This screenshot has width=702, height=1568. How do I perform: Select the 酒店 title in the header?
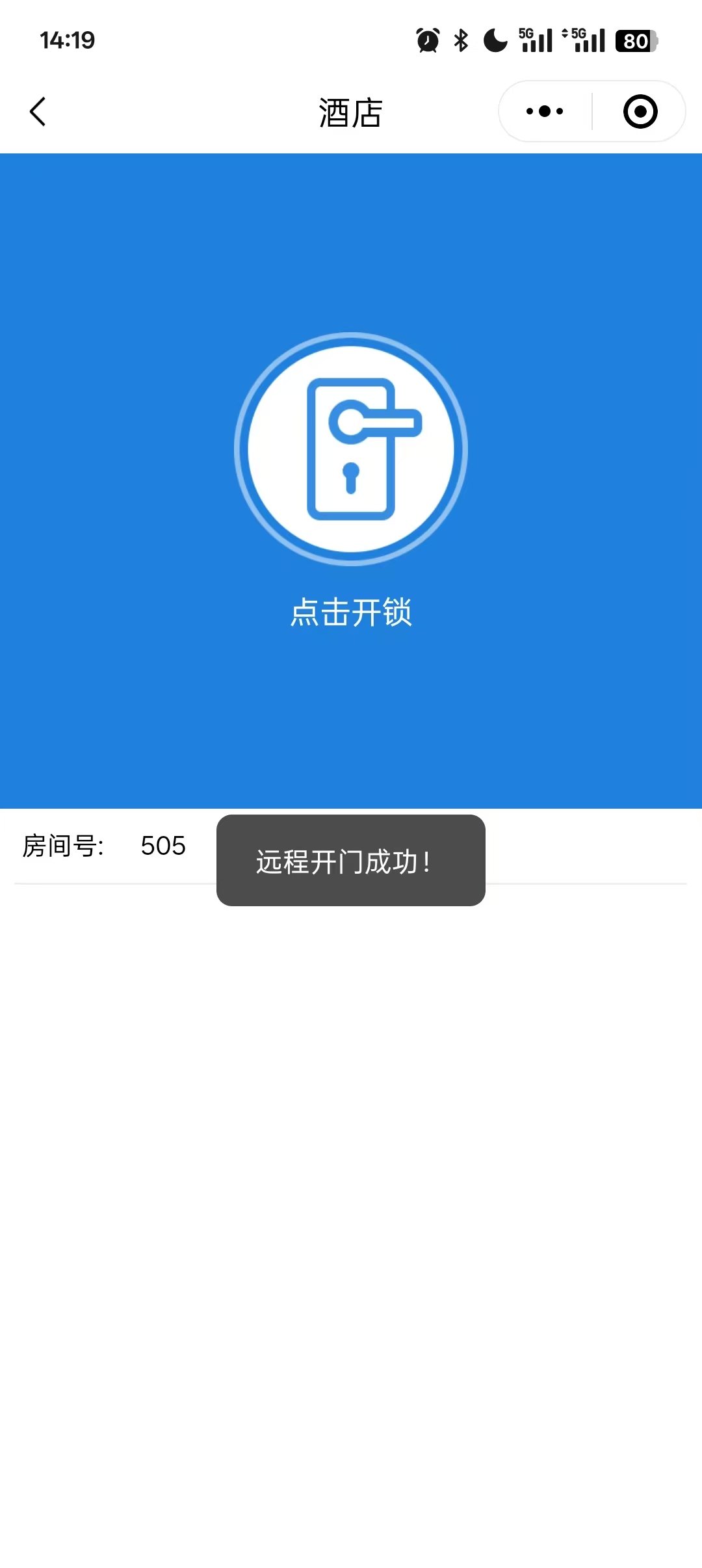(x=351, y=112)
